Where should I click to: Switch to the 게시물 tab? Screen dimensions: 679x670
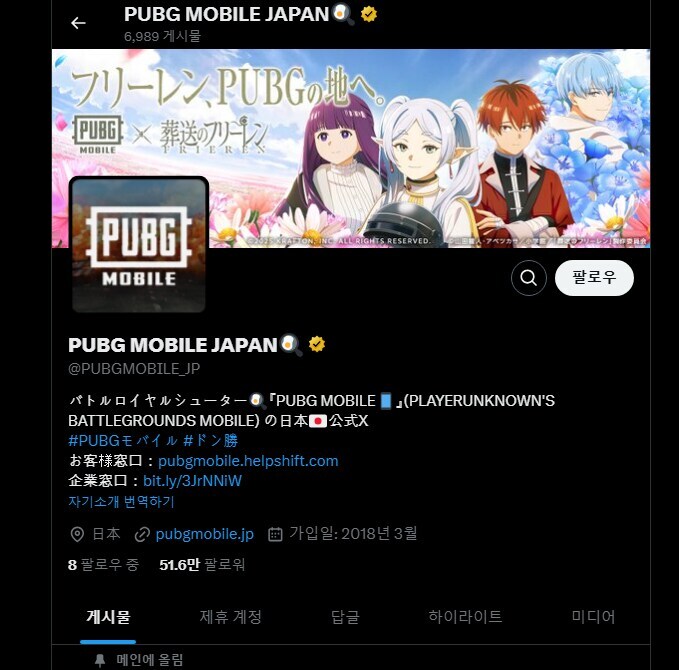pyautogui.click(x=108, y=617)
